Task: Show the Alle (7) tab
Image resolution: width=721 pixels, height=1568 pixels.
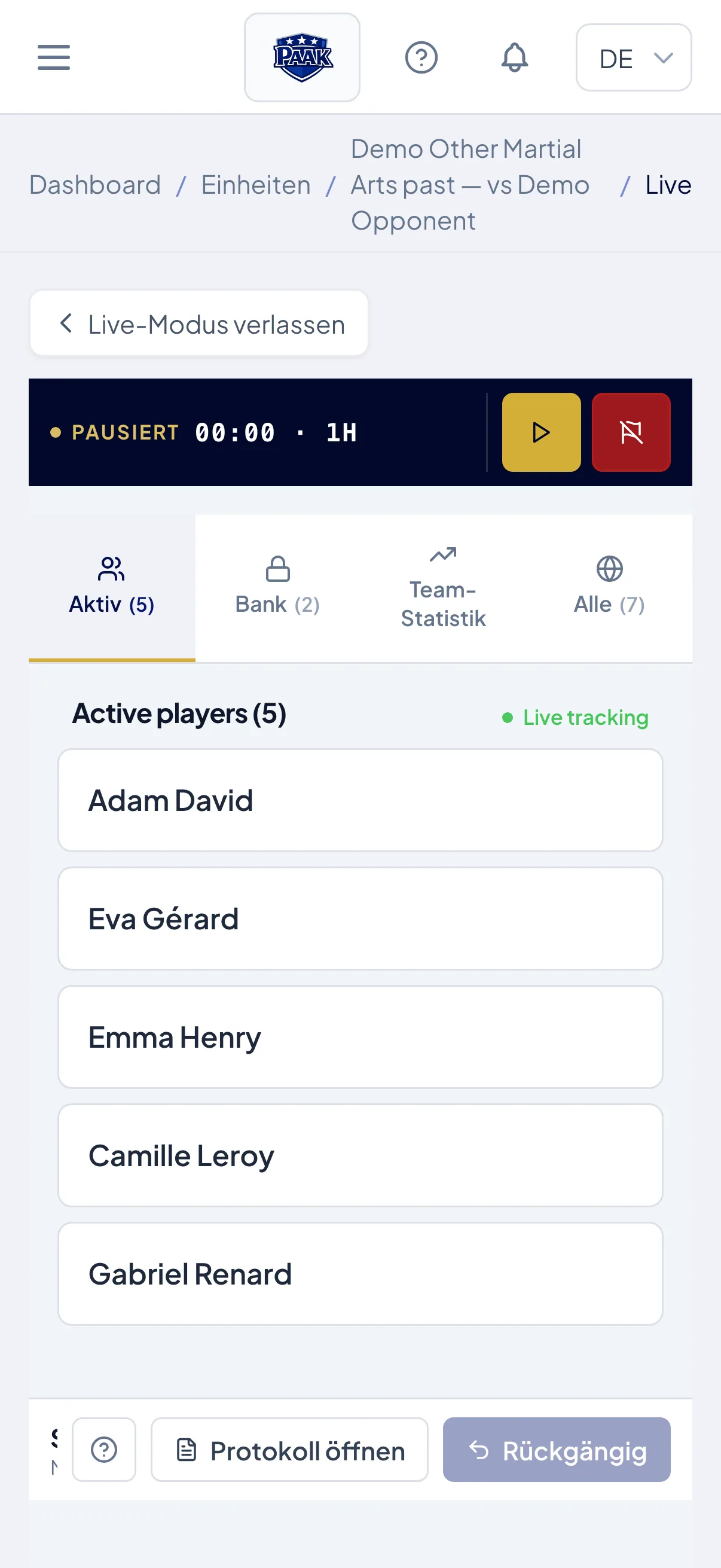Action: 609,587
